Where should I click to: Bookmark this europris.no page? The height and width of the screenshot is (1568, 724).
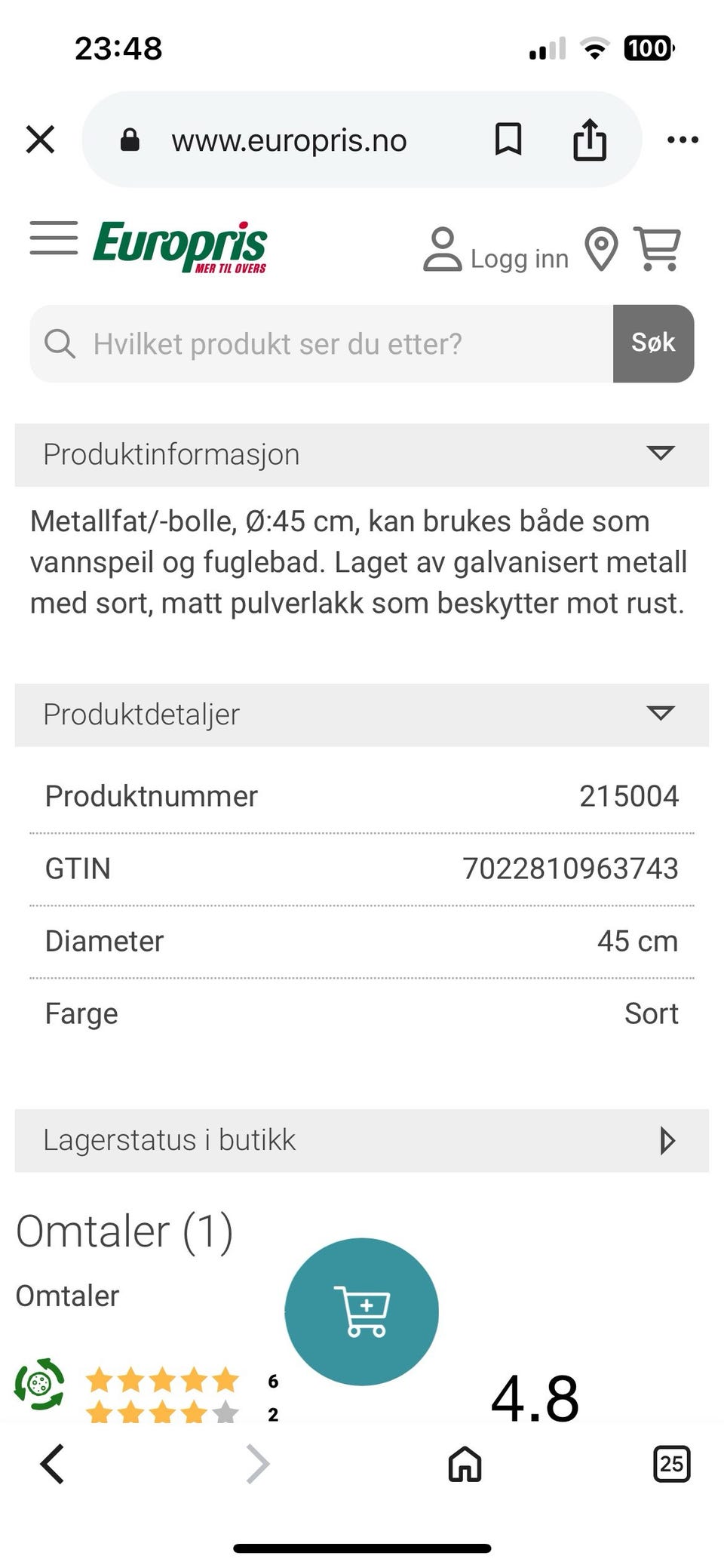(x=508, y=140)
